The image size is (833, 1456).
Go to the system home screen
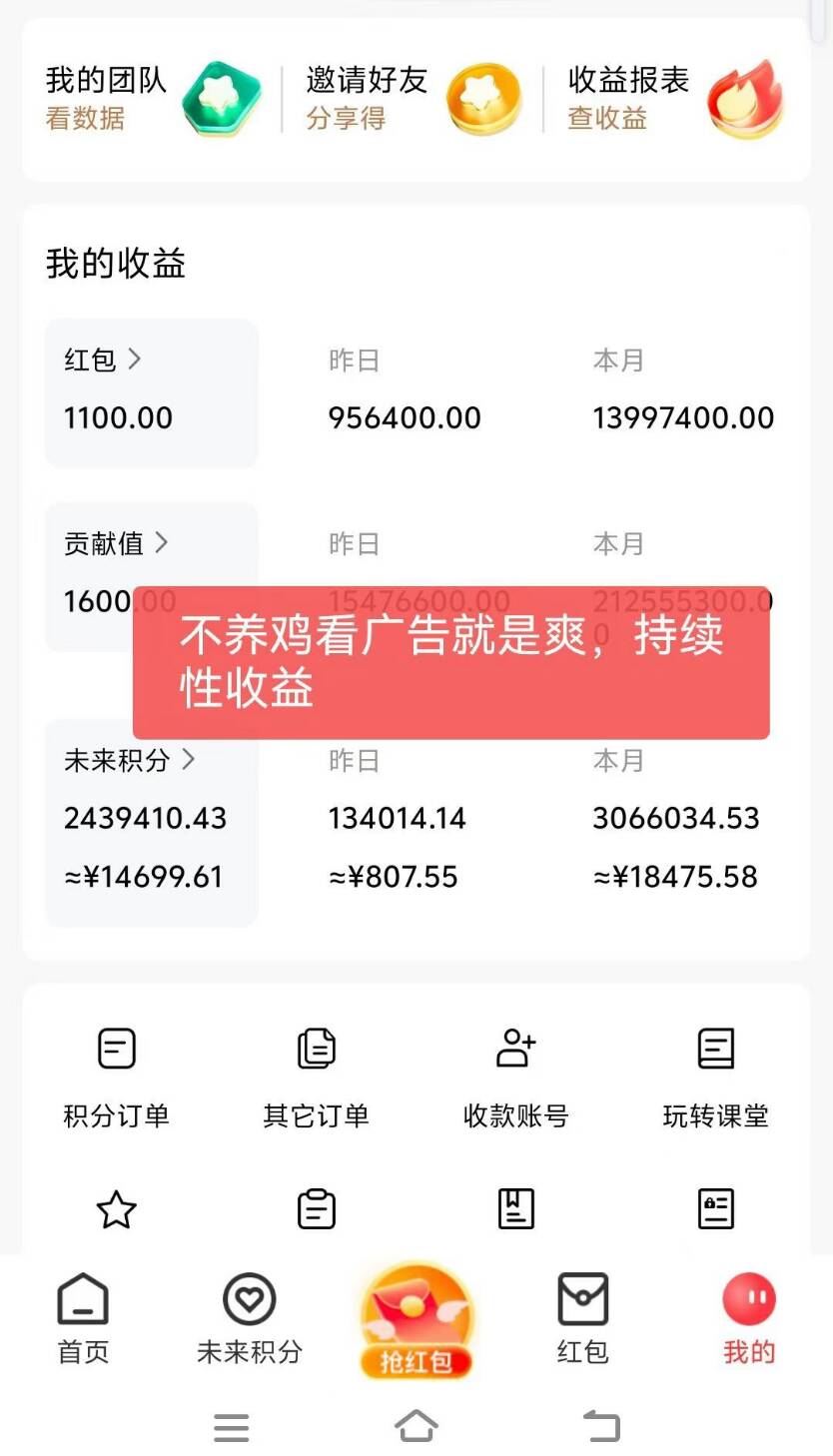[x=416, y=1426]
